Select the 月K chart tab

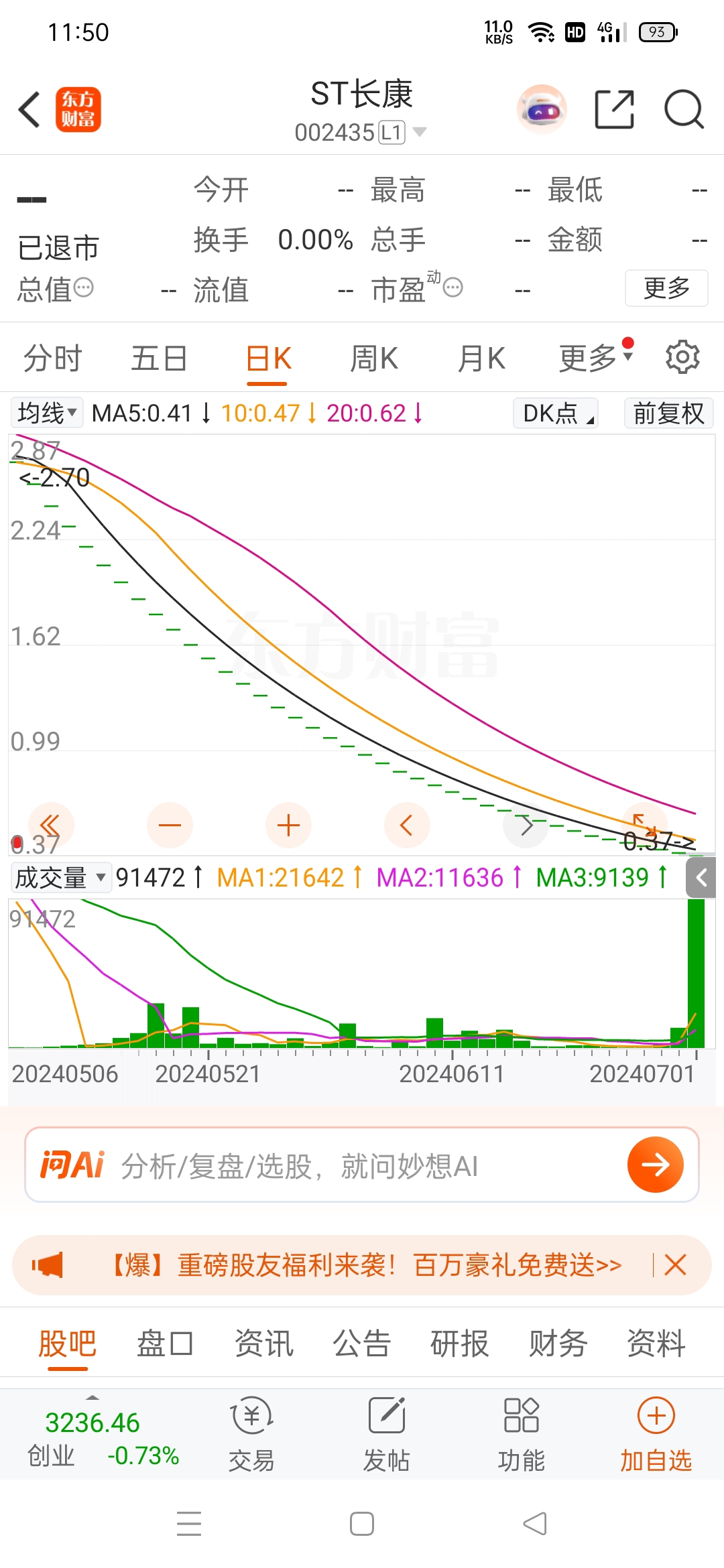pyautogui.click(x=481, y=358)
